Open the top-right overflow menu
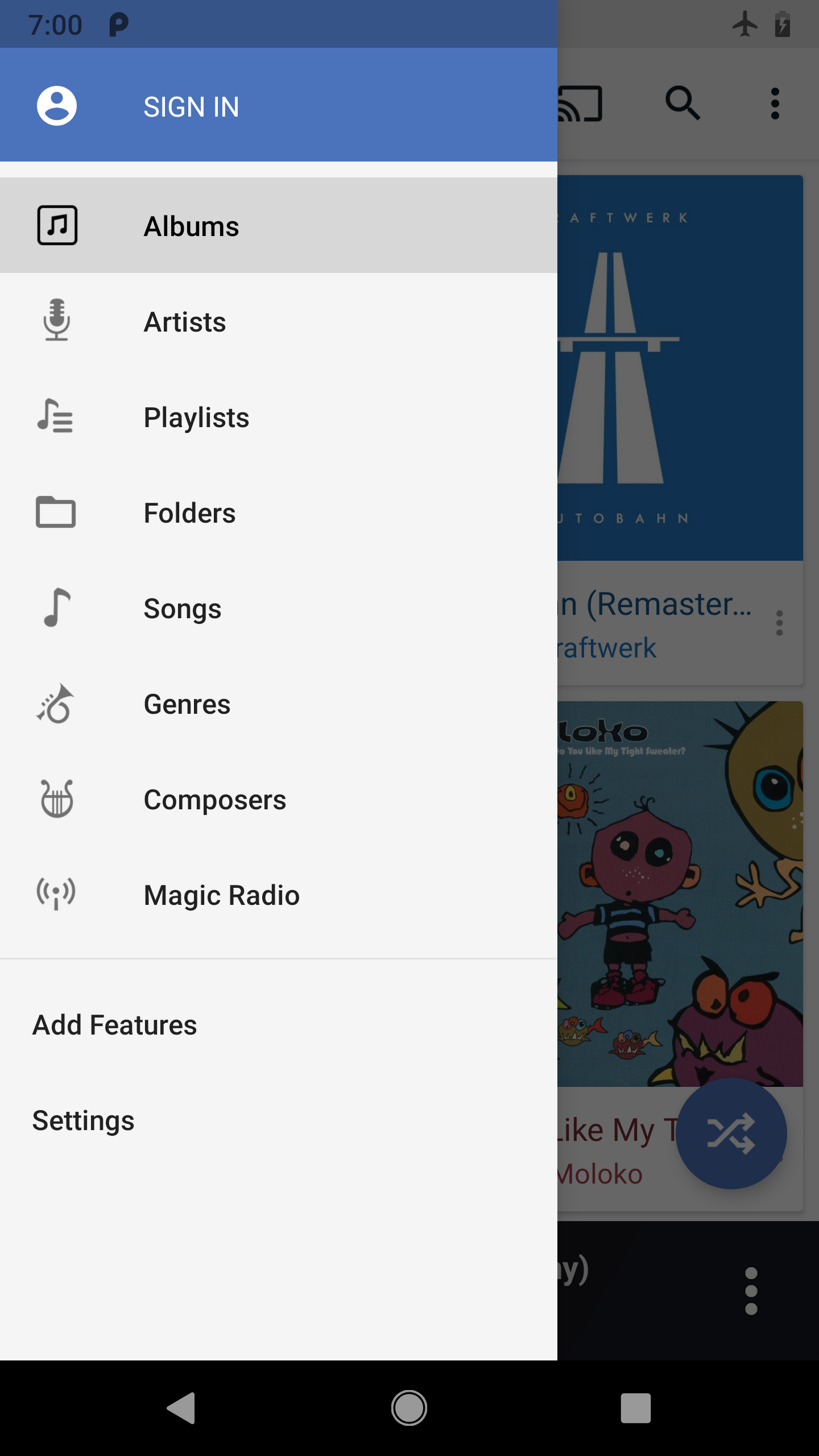This screenshot has width=819, height=1456. tap(776, 105)
